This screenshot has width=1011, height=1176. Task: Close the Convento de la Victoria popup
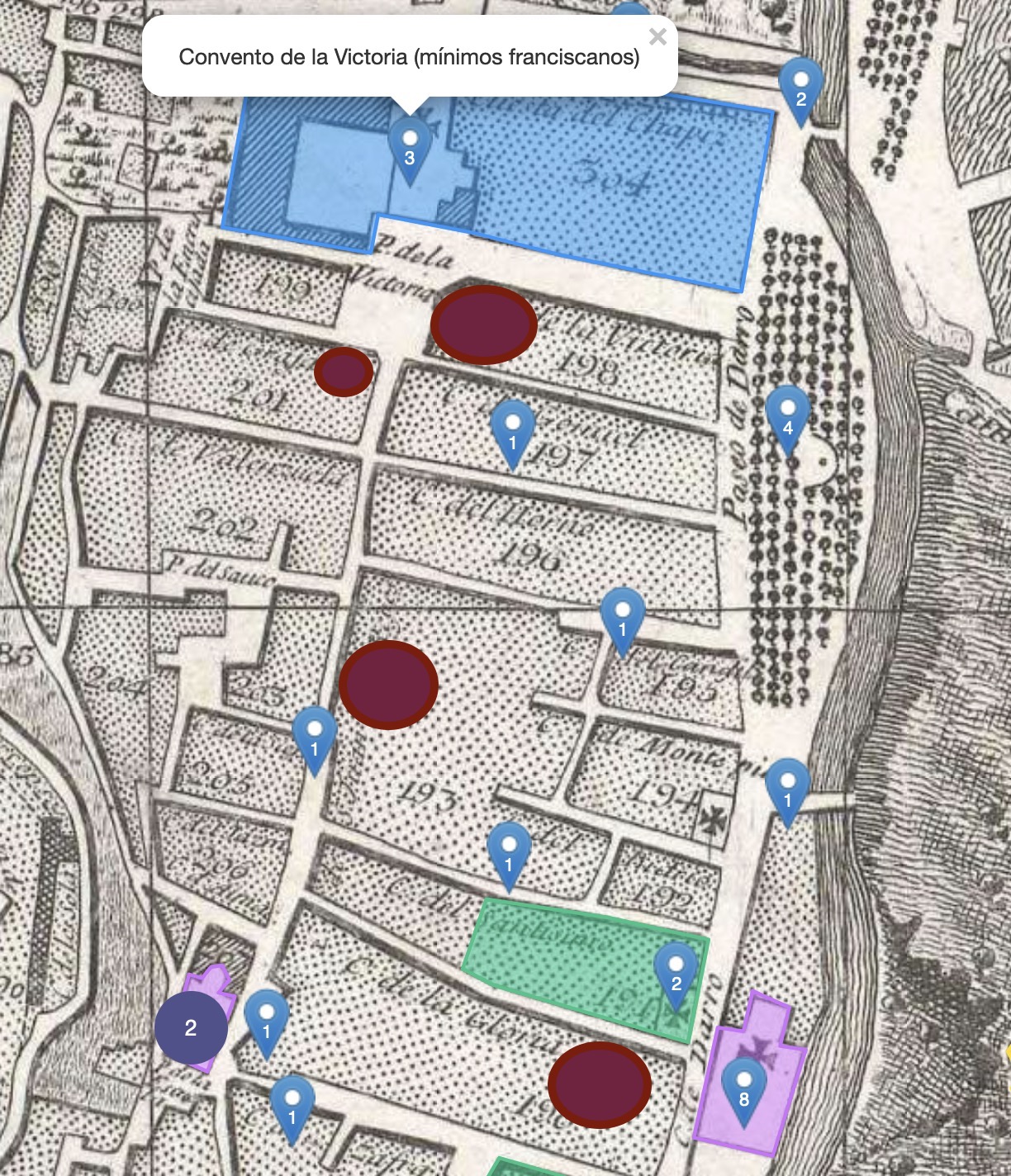(657, 36)
